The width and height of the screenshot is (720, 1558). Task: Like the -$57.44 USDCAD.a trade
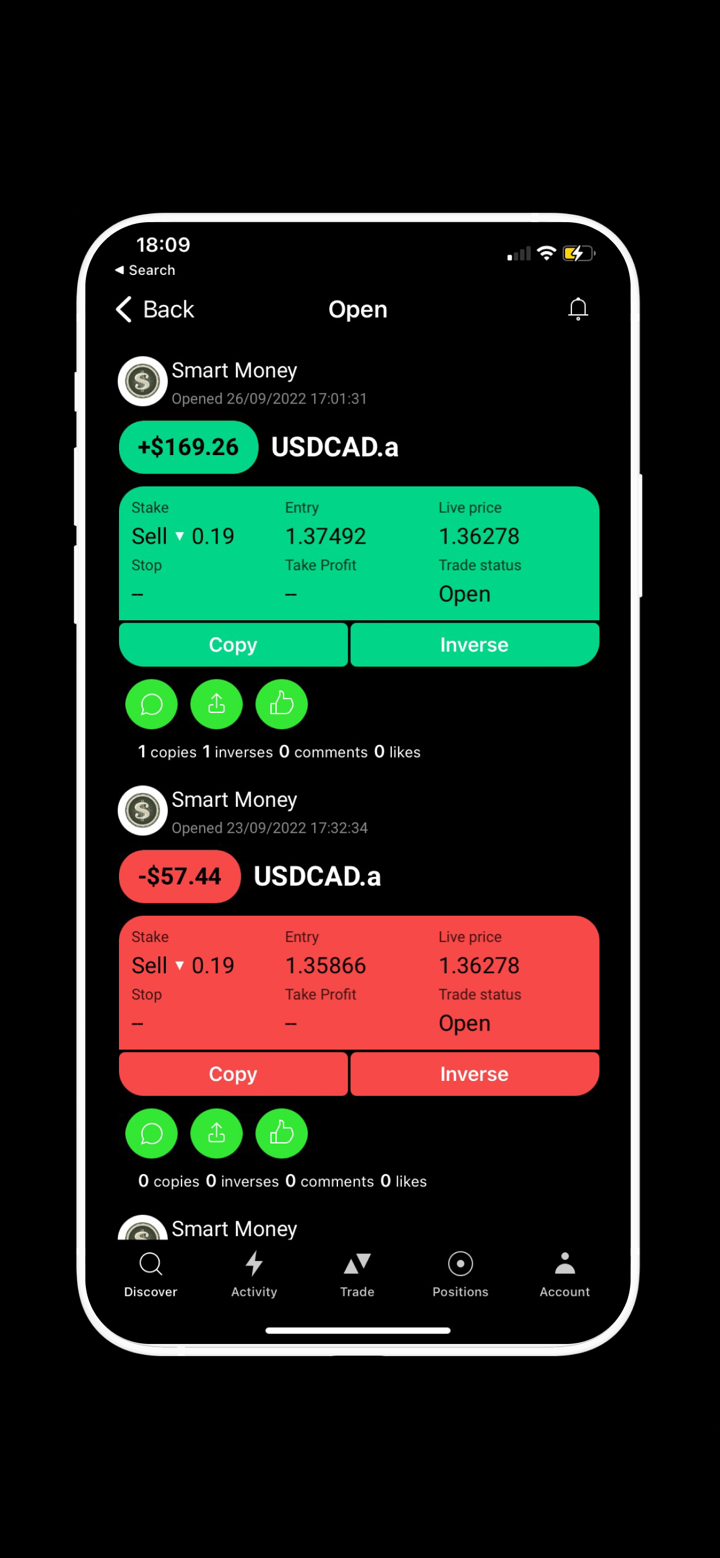click(281, 1133)
